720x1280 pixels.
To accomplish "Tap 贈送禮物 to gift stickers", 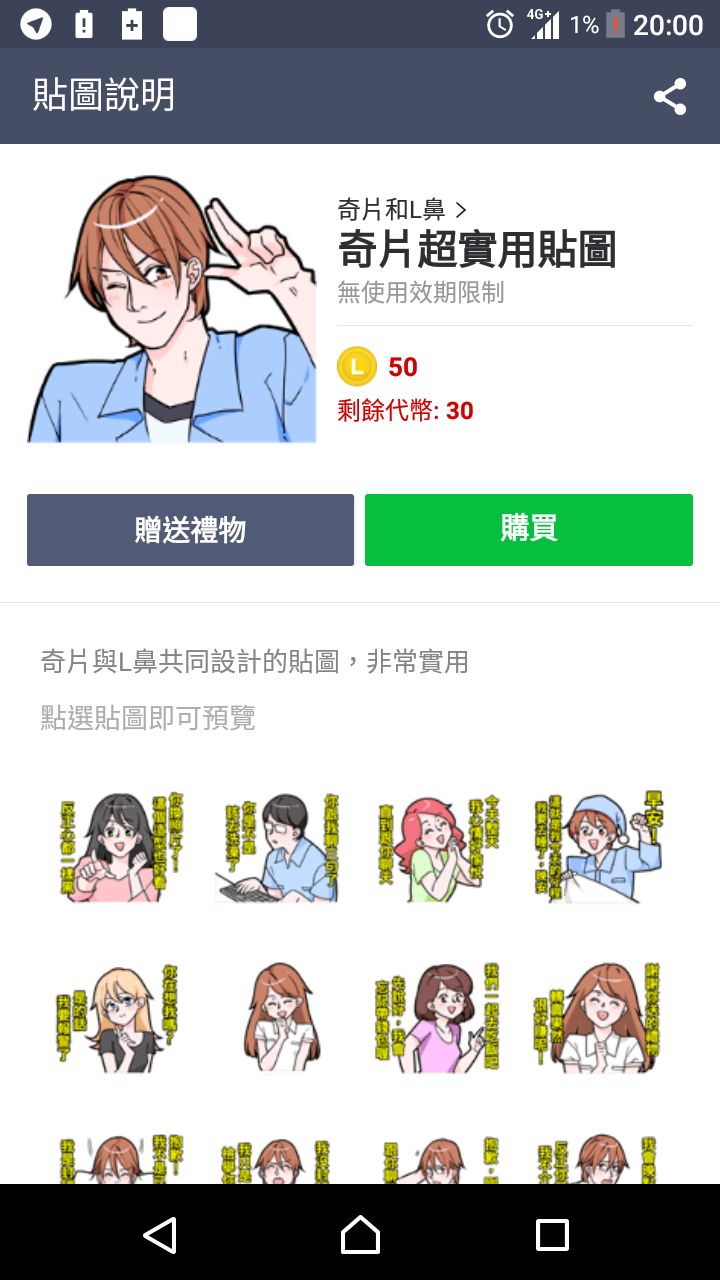I will coord(190,530).
